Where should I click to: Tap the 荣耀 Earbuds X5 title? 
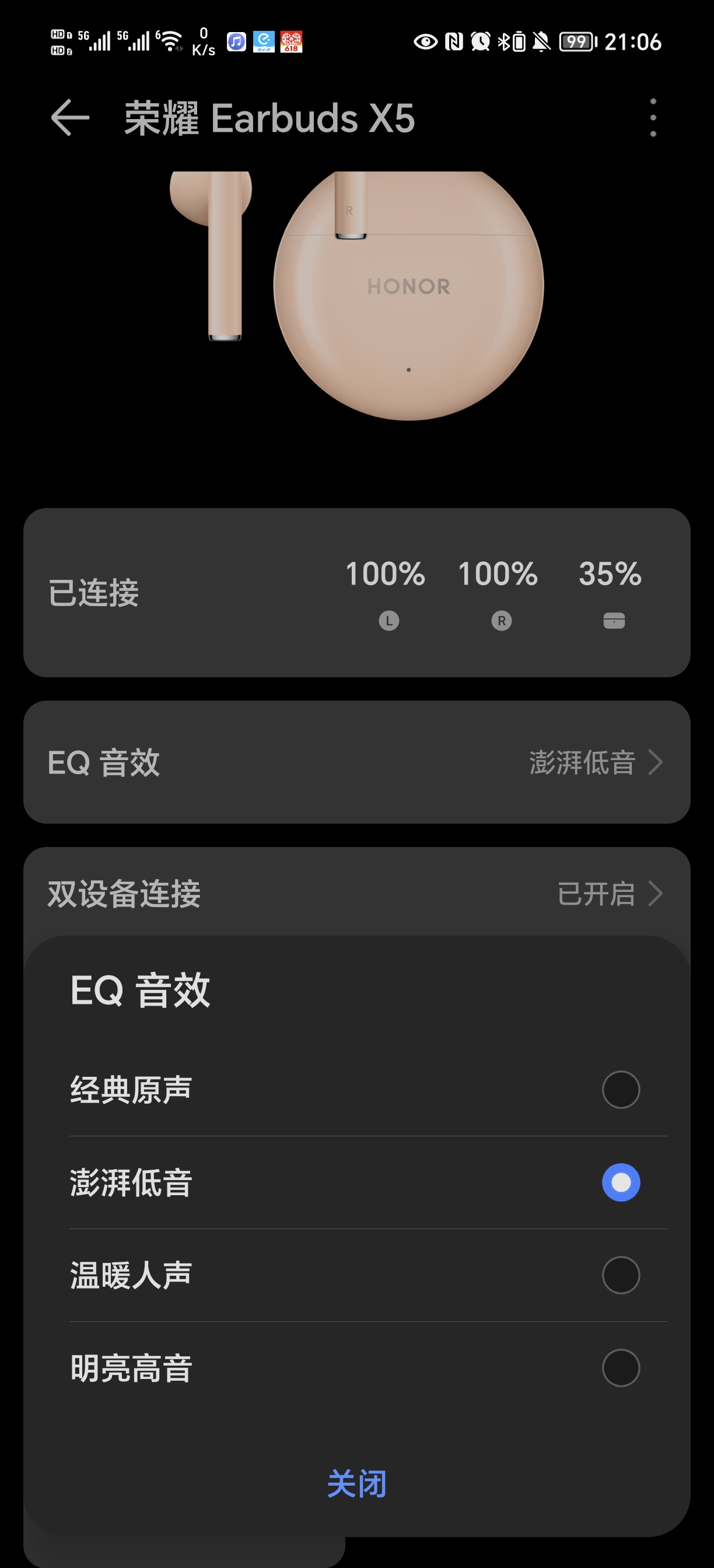pos(268,118)
